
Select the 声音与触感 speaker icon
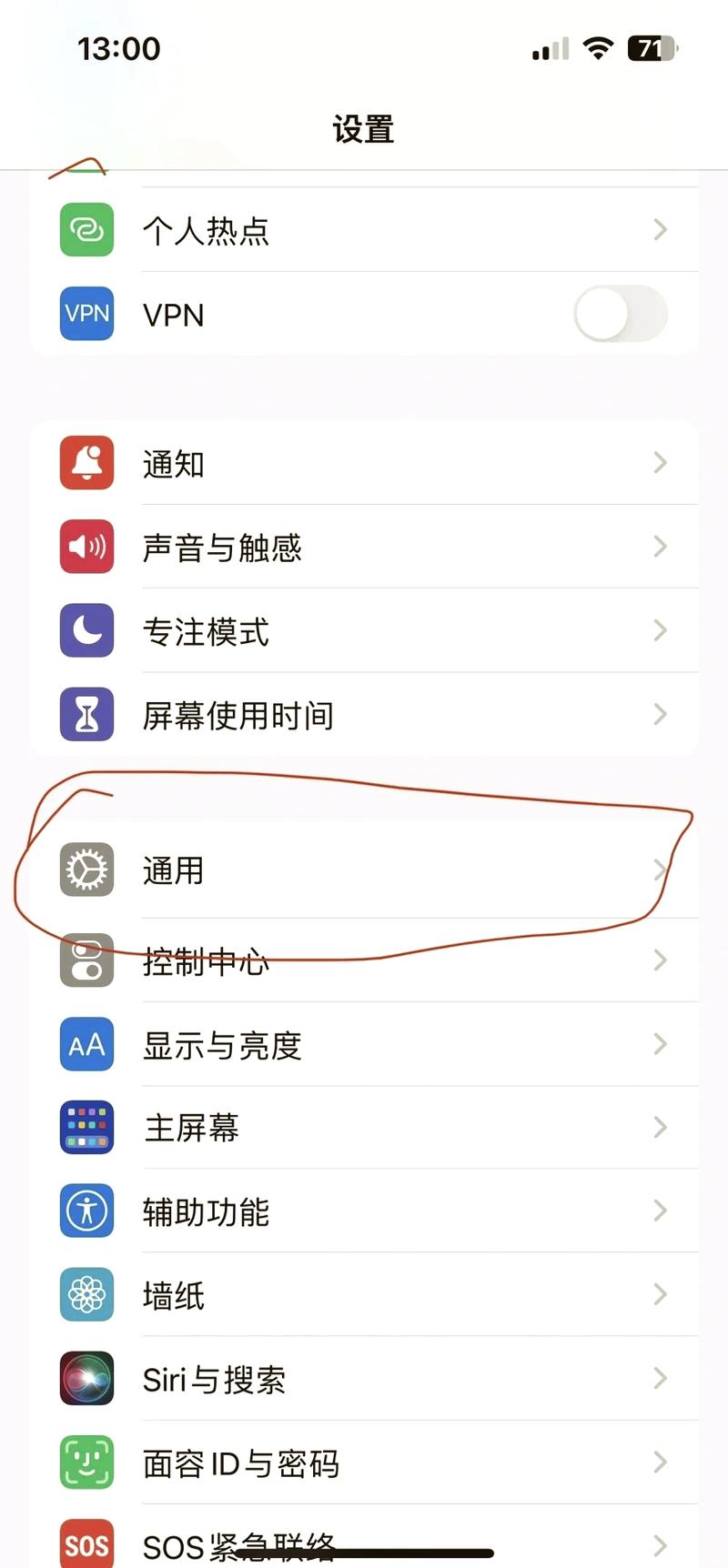(86, 547)
